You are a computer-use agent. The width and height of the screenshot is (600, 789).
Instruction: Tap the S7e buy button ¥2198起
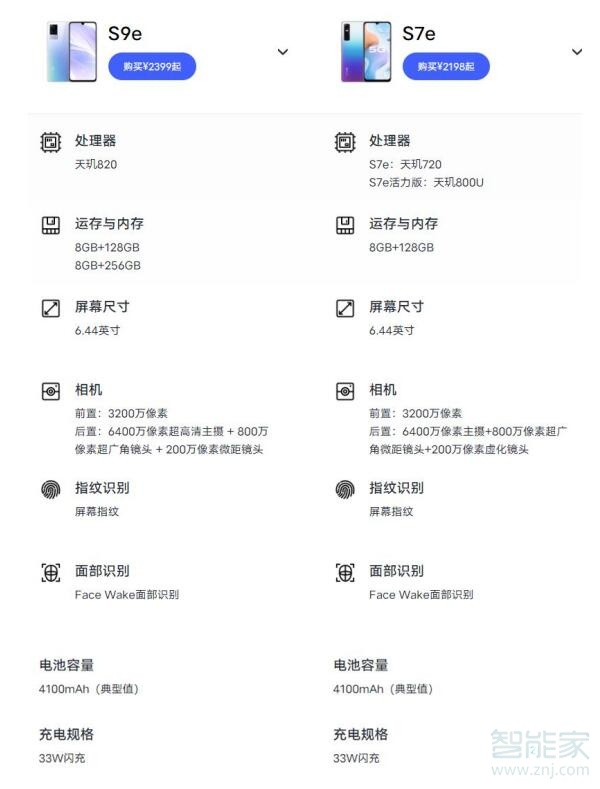tap(446, 66)
